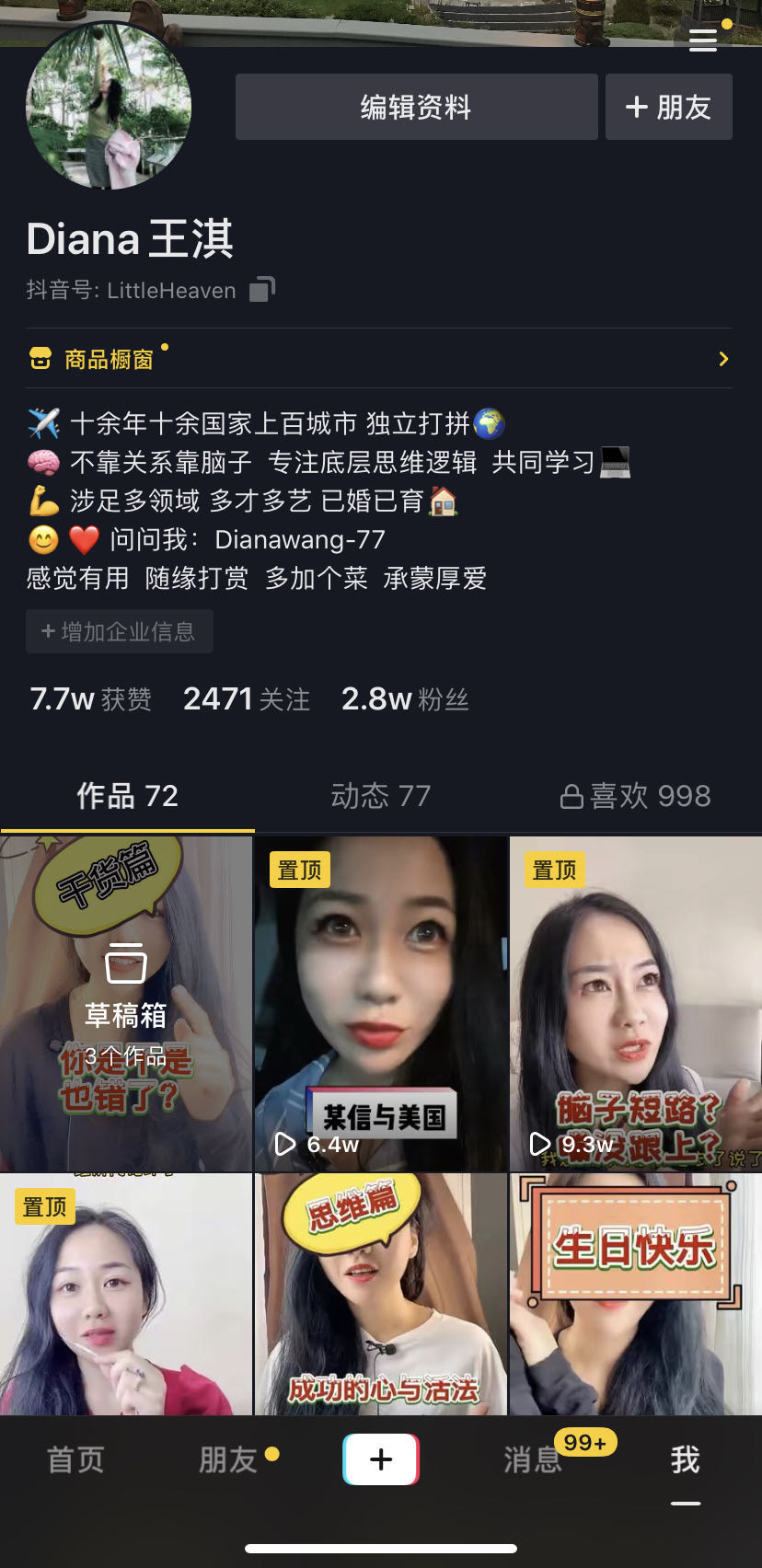
Task: Tap 增加企业信息 button
Action: [120, 631]
